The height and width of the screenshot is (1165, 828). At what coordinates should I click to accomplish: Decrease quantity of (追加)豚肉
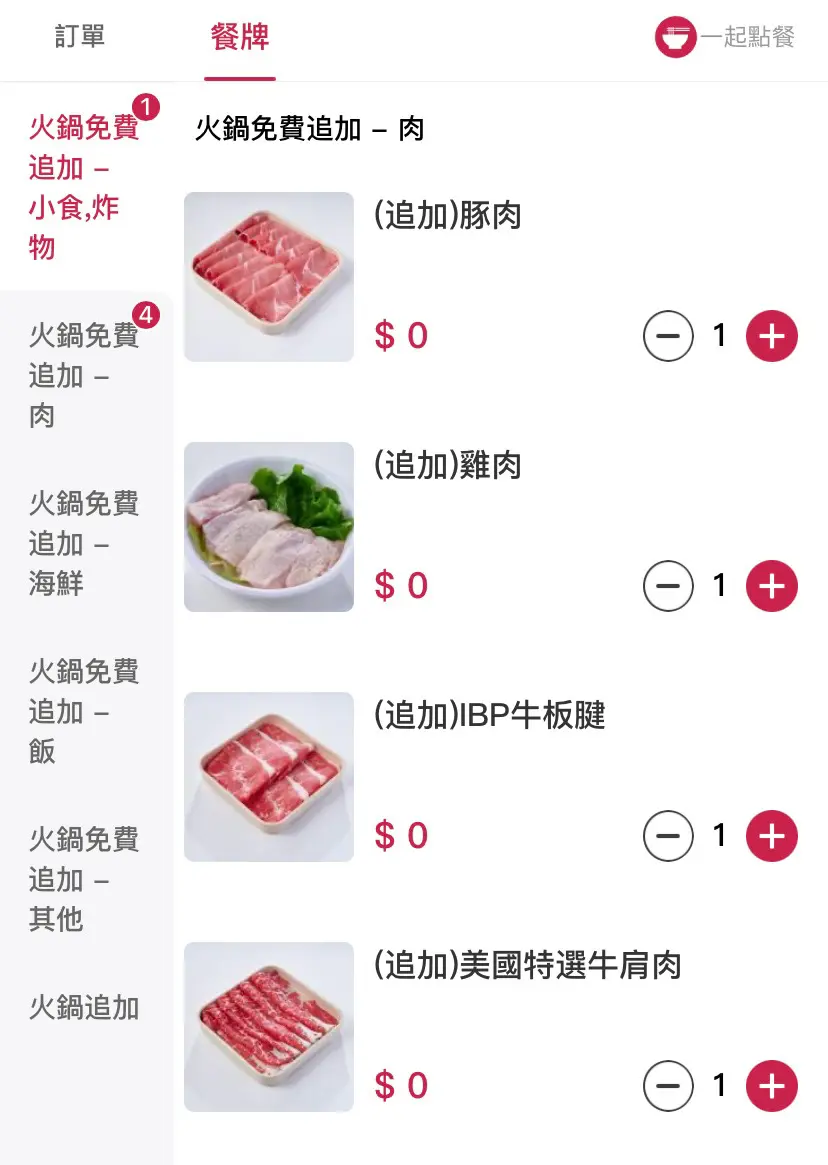(x=668, y=336)
